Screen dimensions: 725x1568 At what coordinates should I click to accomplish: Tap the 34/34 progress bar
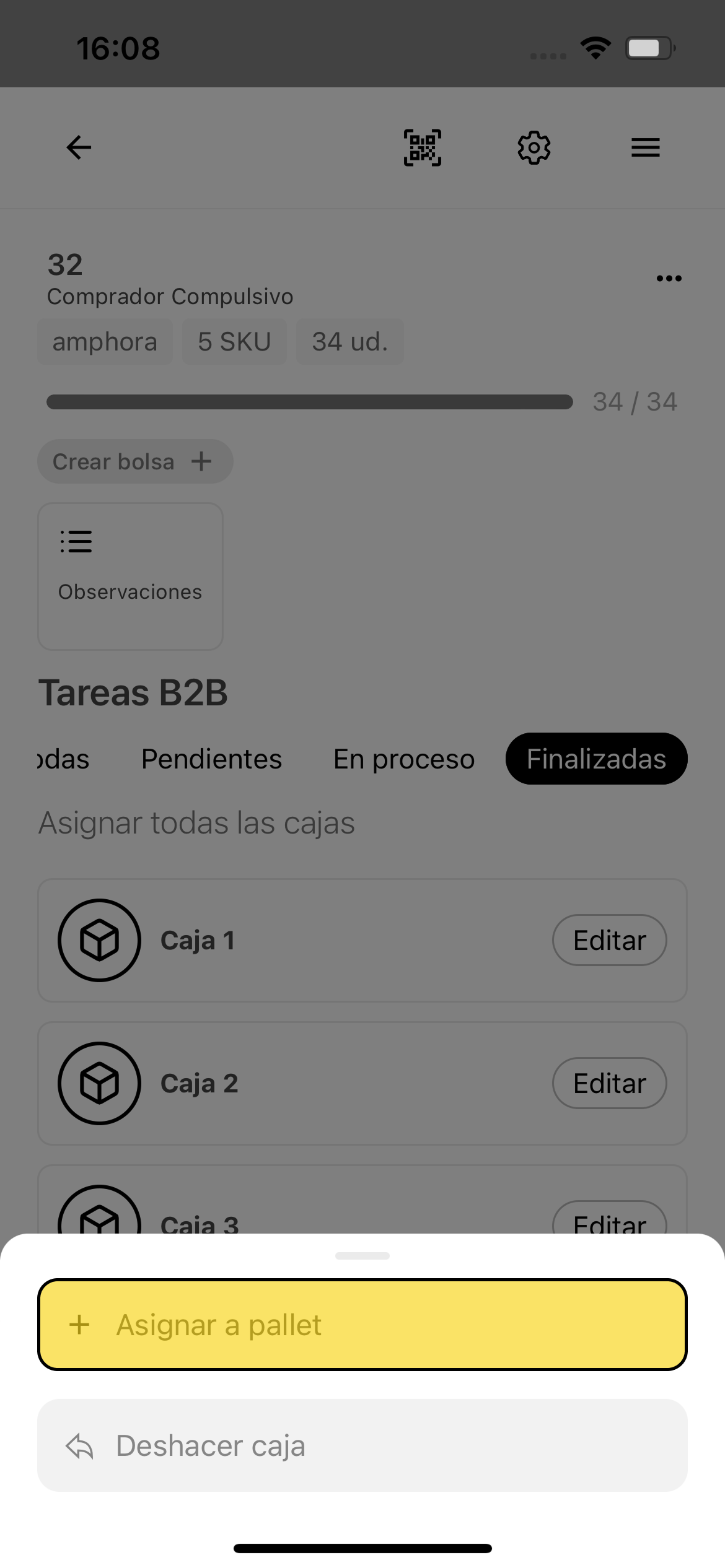click(x=309, y=402)
